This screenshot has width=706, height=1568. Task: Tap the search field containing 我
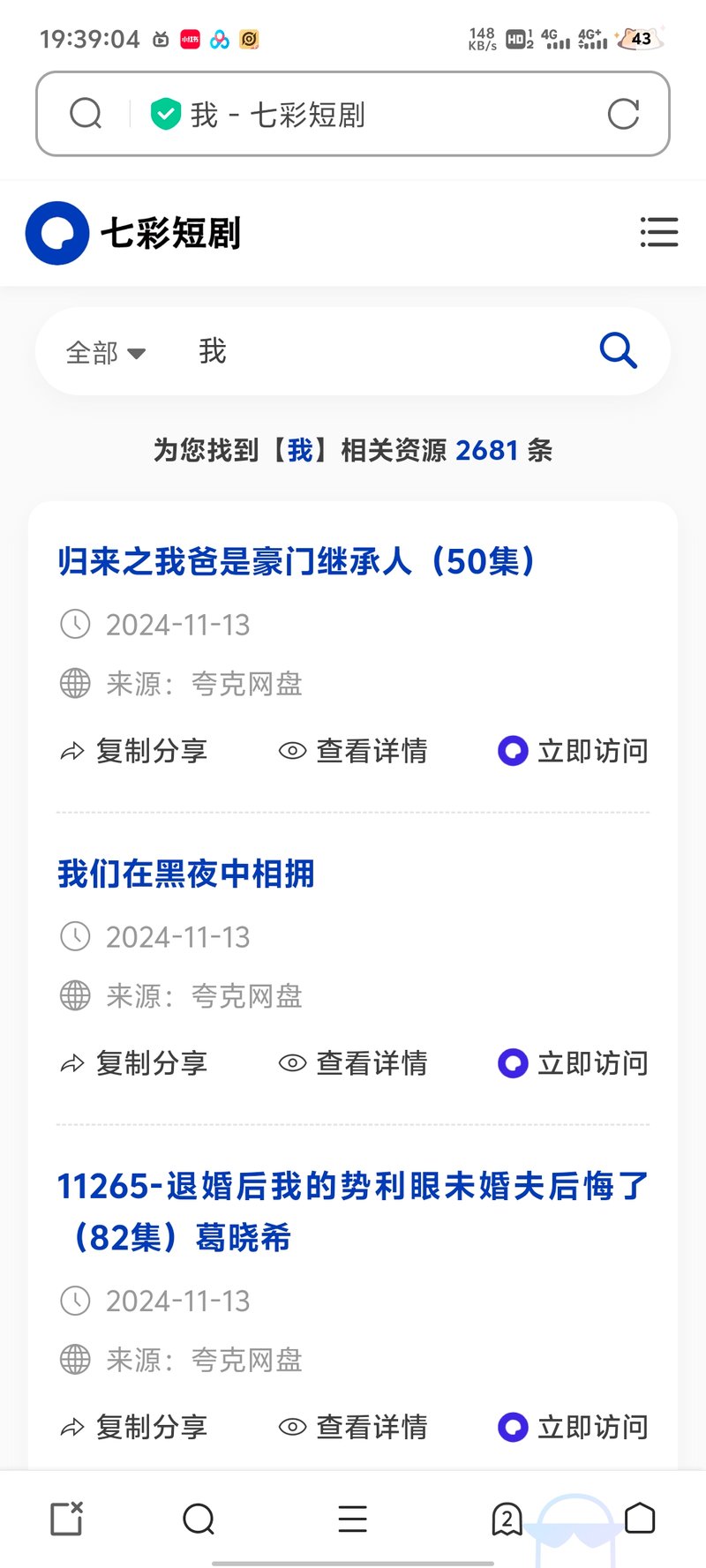[388, 351]
